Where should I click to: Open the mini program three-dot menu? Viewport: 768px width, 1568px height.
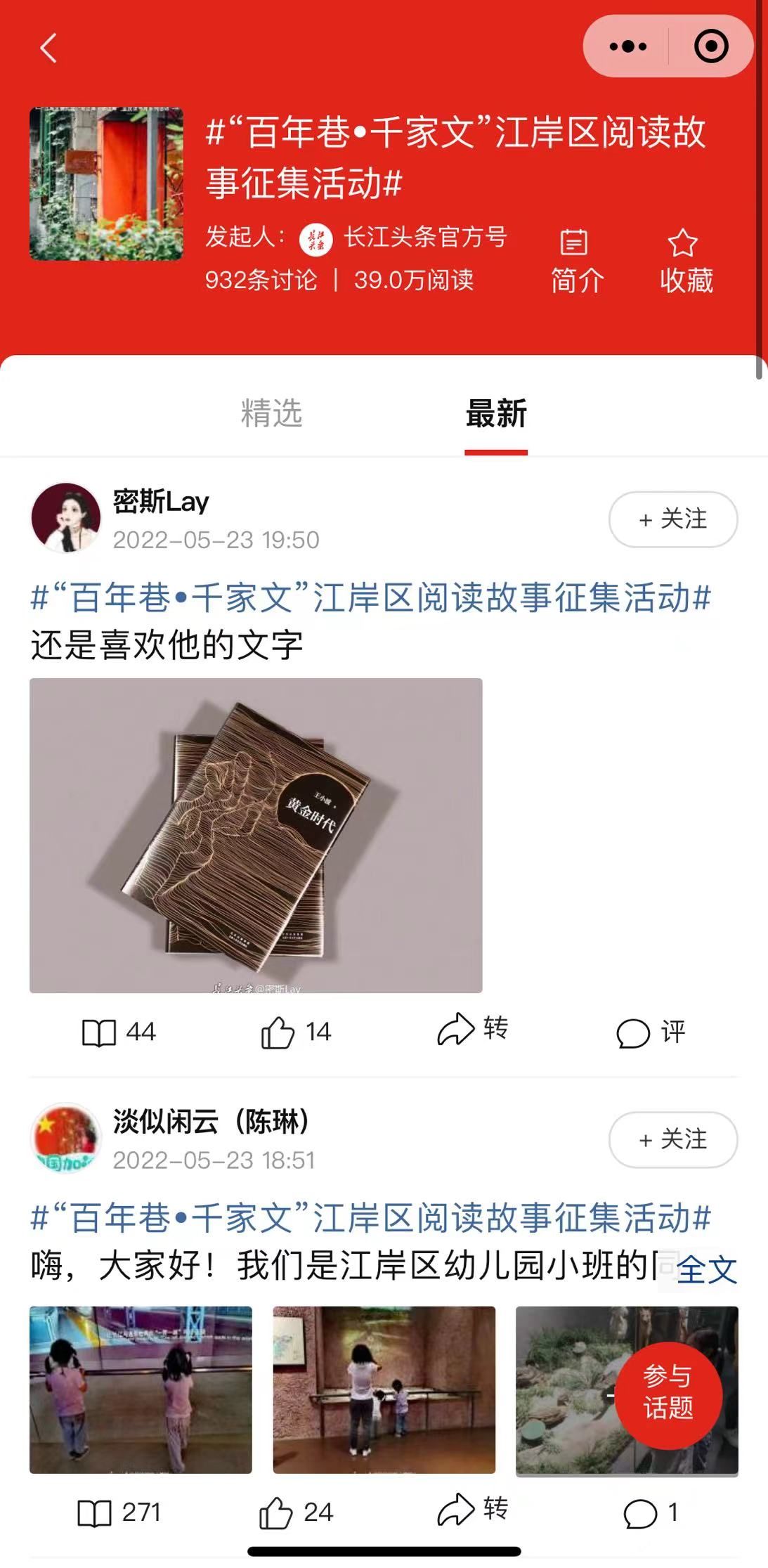(627, 46)
